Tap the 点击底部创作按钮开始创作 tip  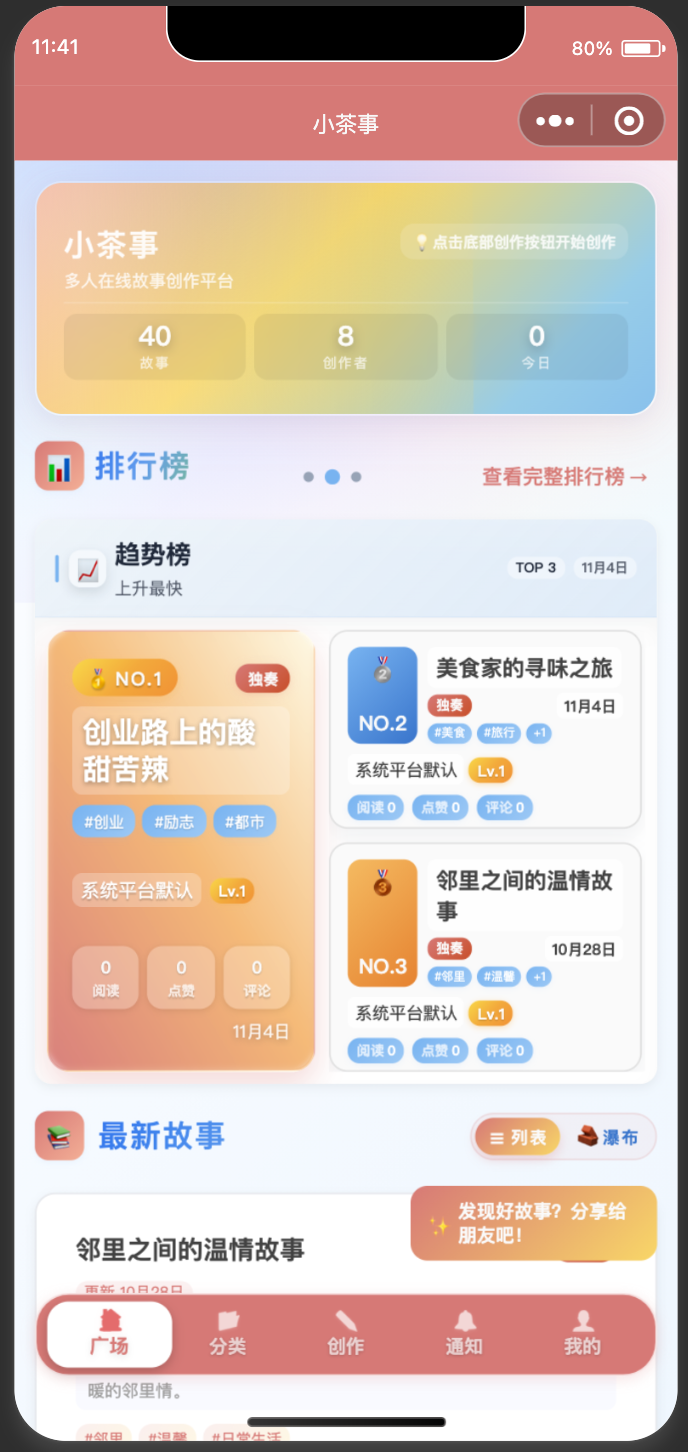pos(514,242)
